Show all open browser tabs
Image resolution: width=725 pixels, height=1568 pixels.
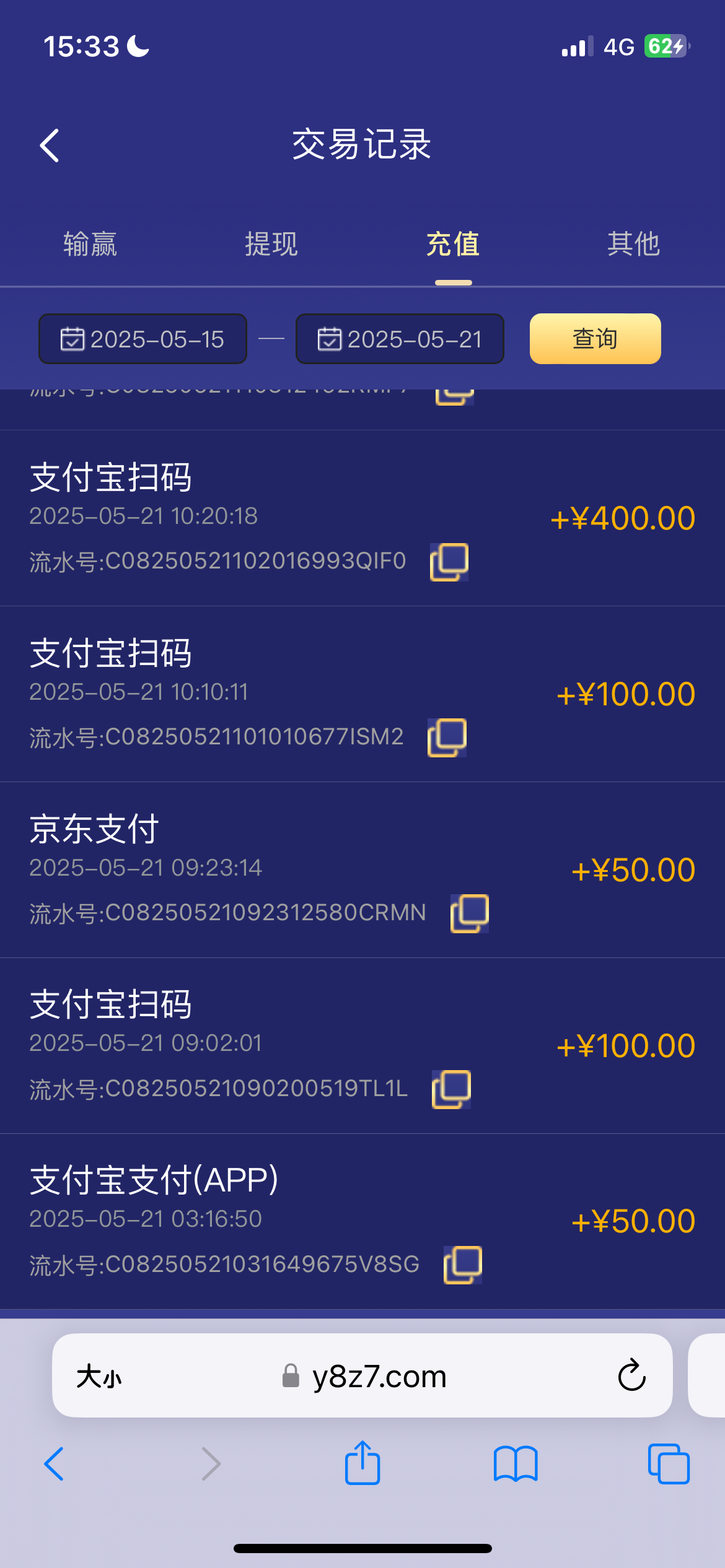pos(669,1464)
